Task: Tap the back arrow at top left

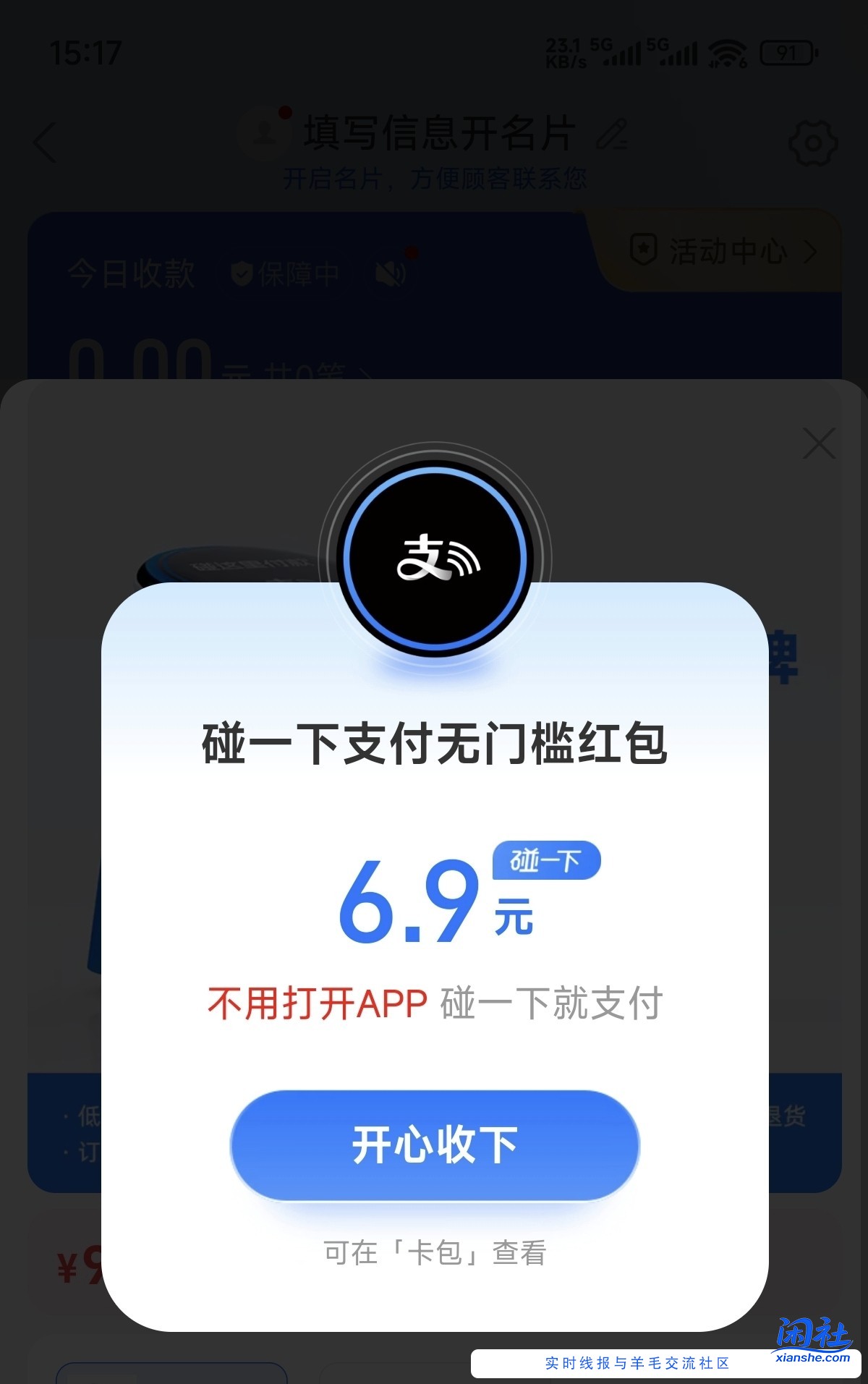Action: point(45,142)
